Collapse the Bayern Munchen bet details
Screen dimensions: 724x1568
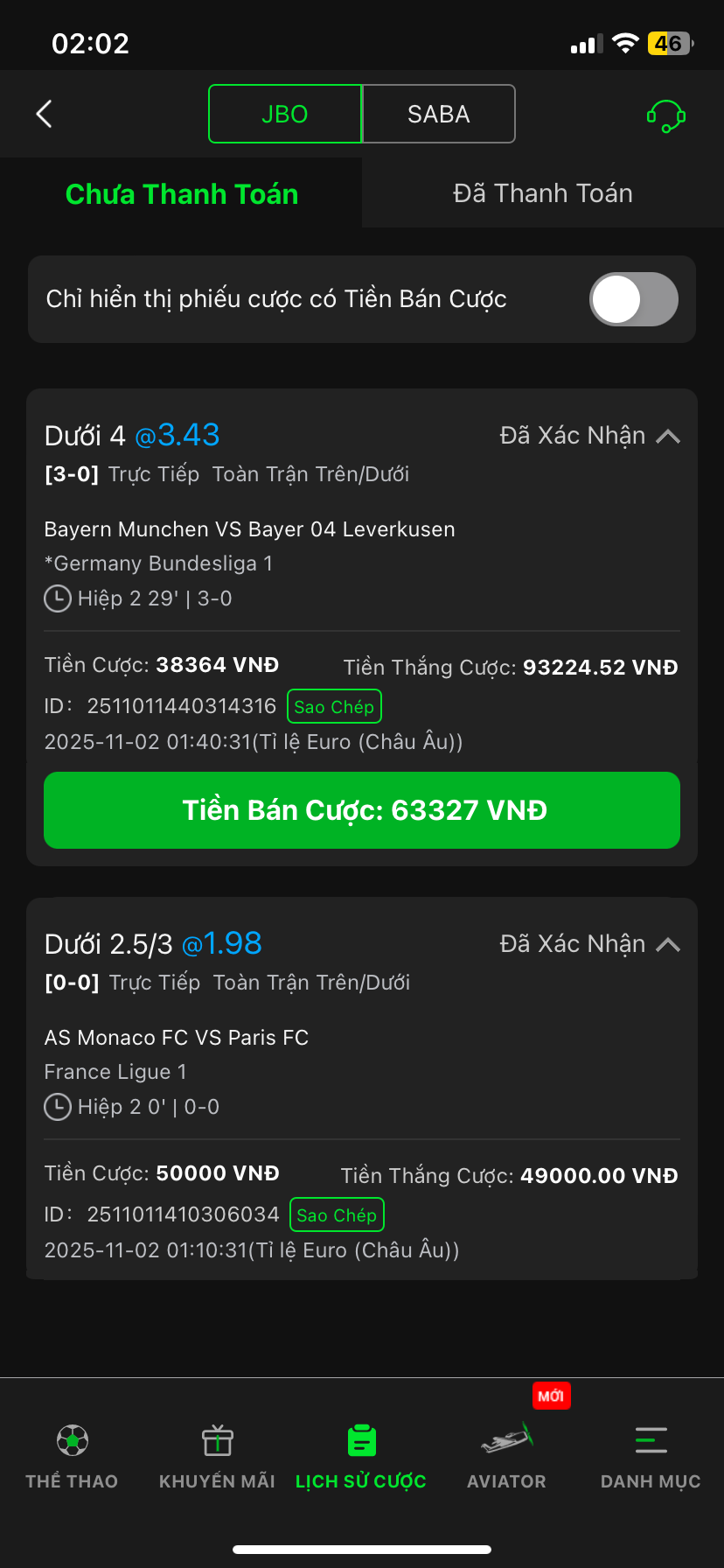click(668, 436)
